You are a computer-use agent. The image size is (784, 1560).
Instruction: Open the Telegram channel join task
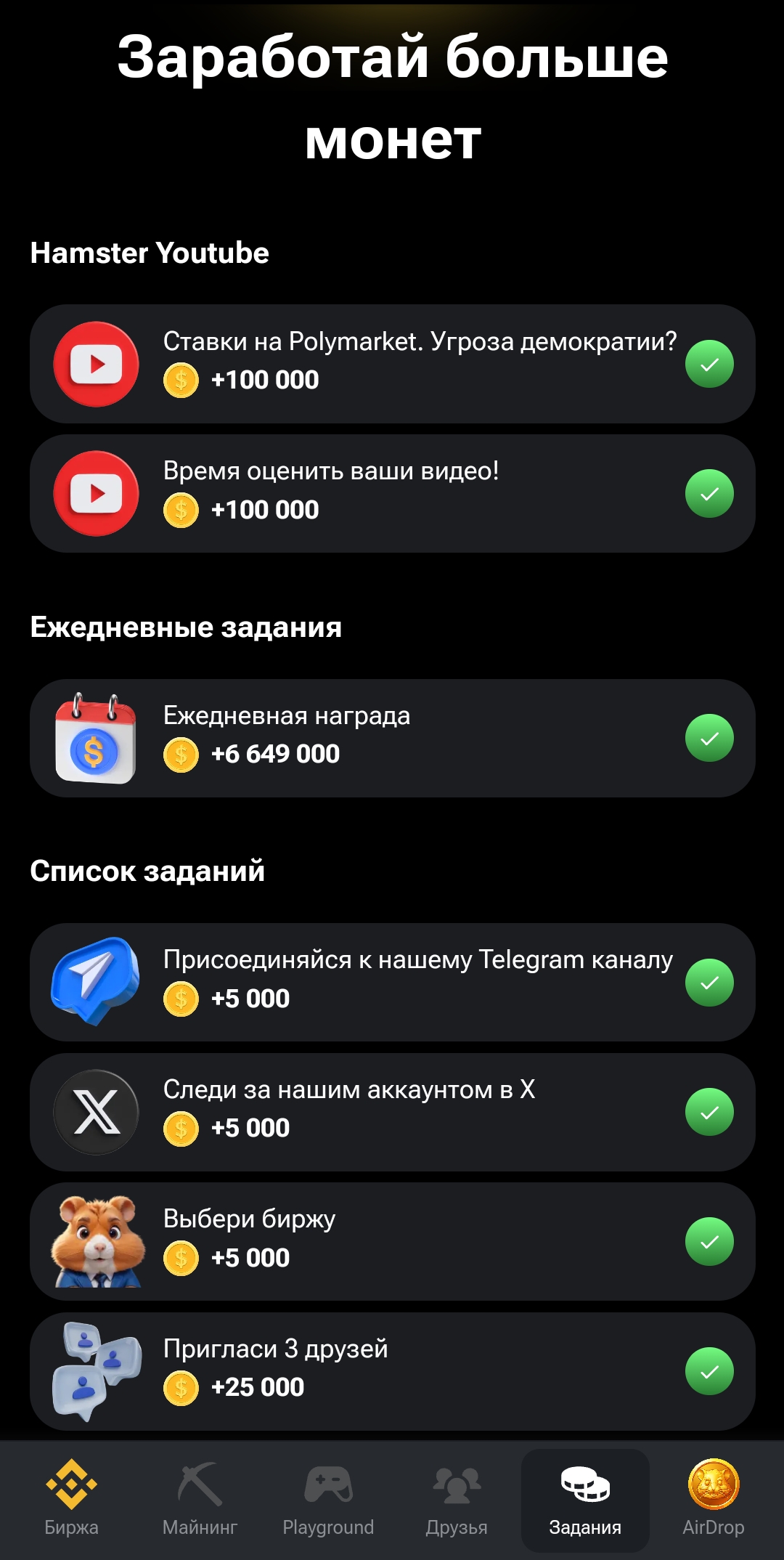pyautogui.click(x=392, y=983)
